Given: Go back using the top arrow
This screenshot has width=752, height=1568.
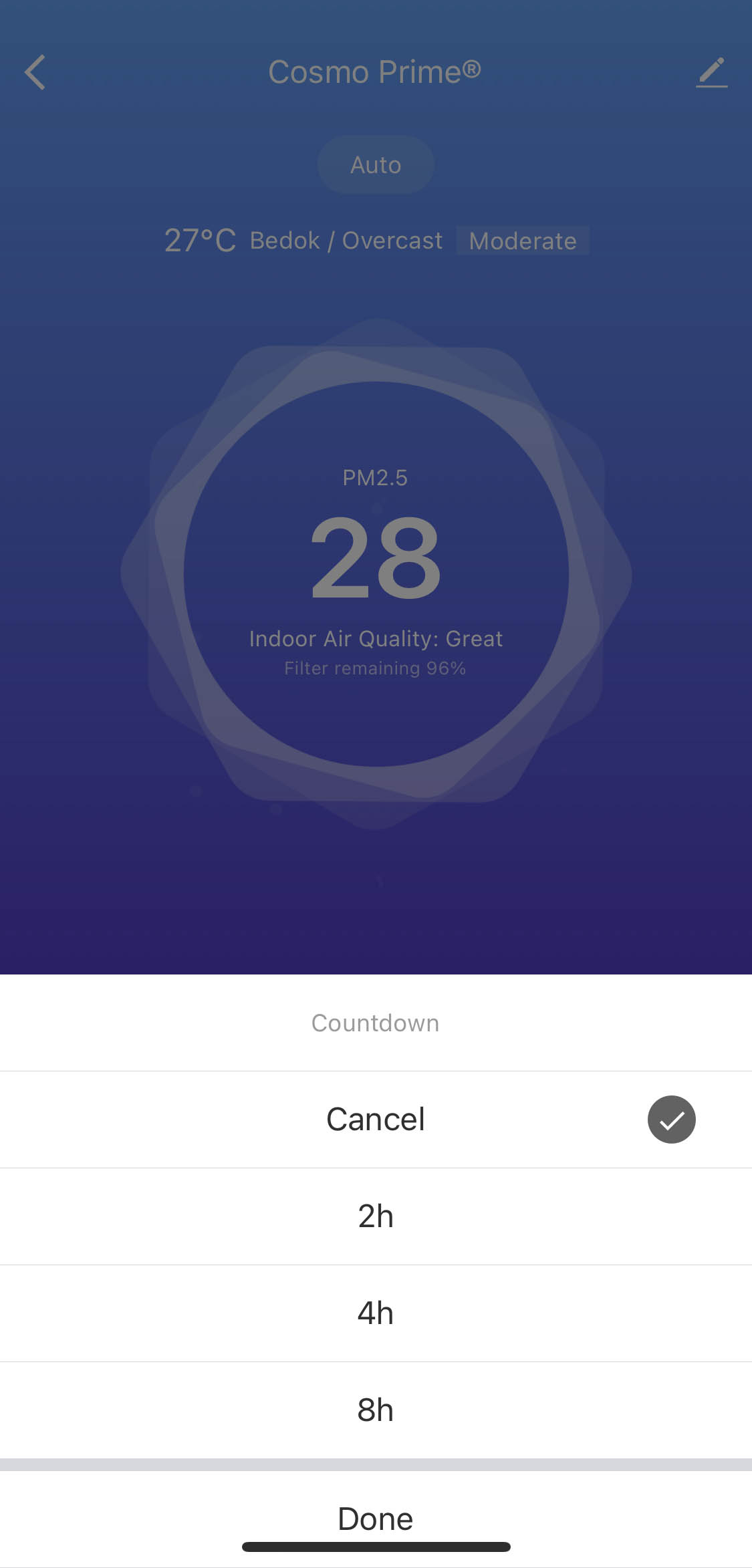Looking at the screenshot, I should [35, 72].
